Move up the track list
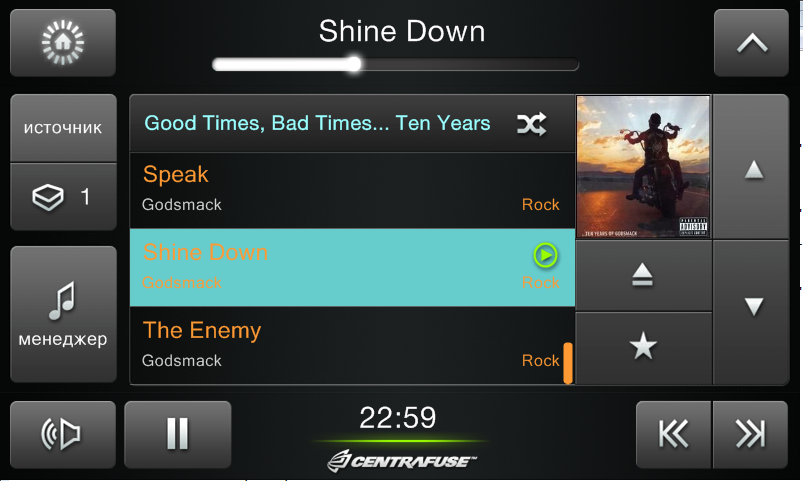Viewport: 803px width, 481px height. click(x=754, y=168)
